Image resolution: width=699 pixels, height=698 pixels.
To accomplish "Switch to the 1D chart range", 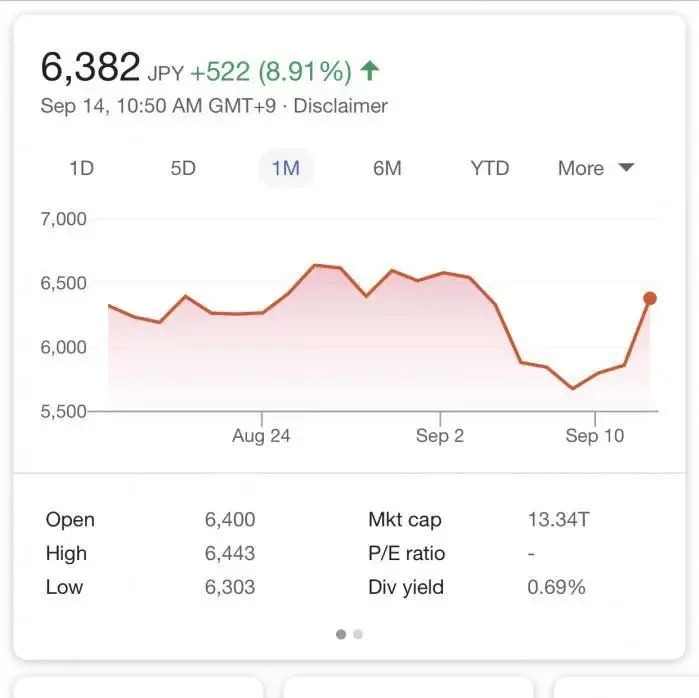I will pyautogui.click(x=81, y=168).
